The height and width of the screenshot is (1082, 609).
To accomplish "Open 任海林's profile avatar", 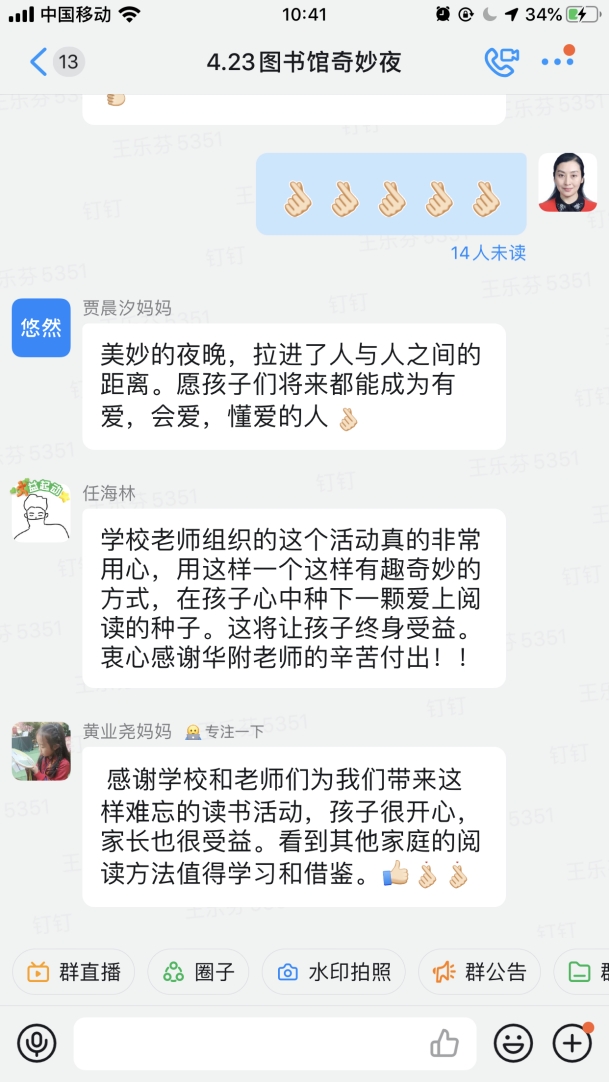I will tap(41, 512).
